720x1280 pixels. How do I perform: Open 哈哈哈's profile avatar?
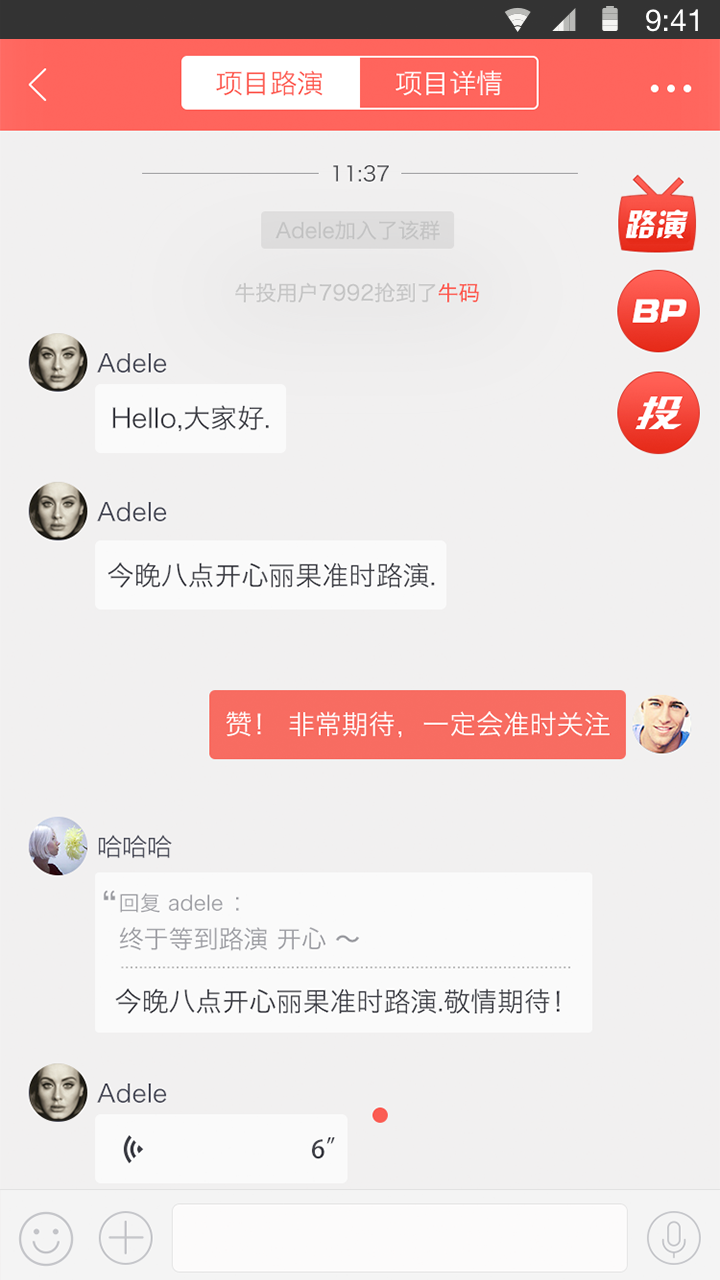coord(58,846)
